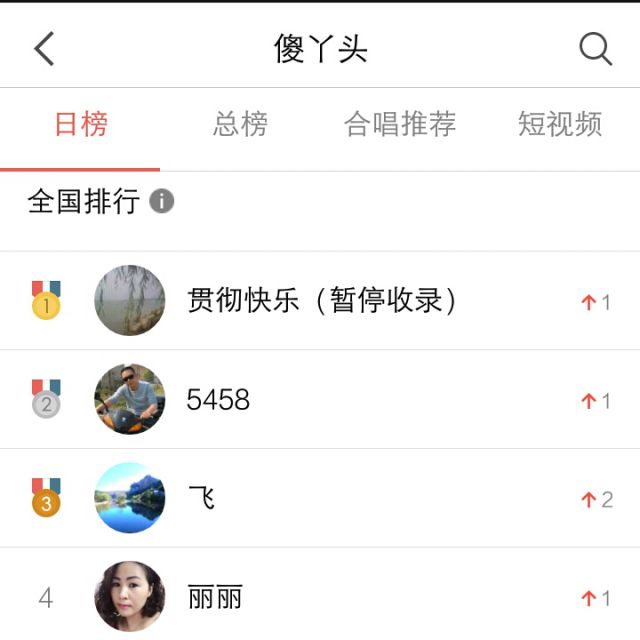This screenshot has width=640, height=640.
Task: Go back using the top-left arrow
Action: pyautogui.click(x=44, y=48)
